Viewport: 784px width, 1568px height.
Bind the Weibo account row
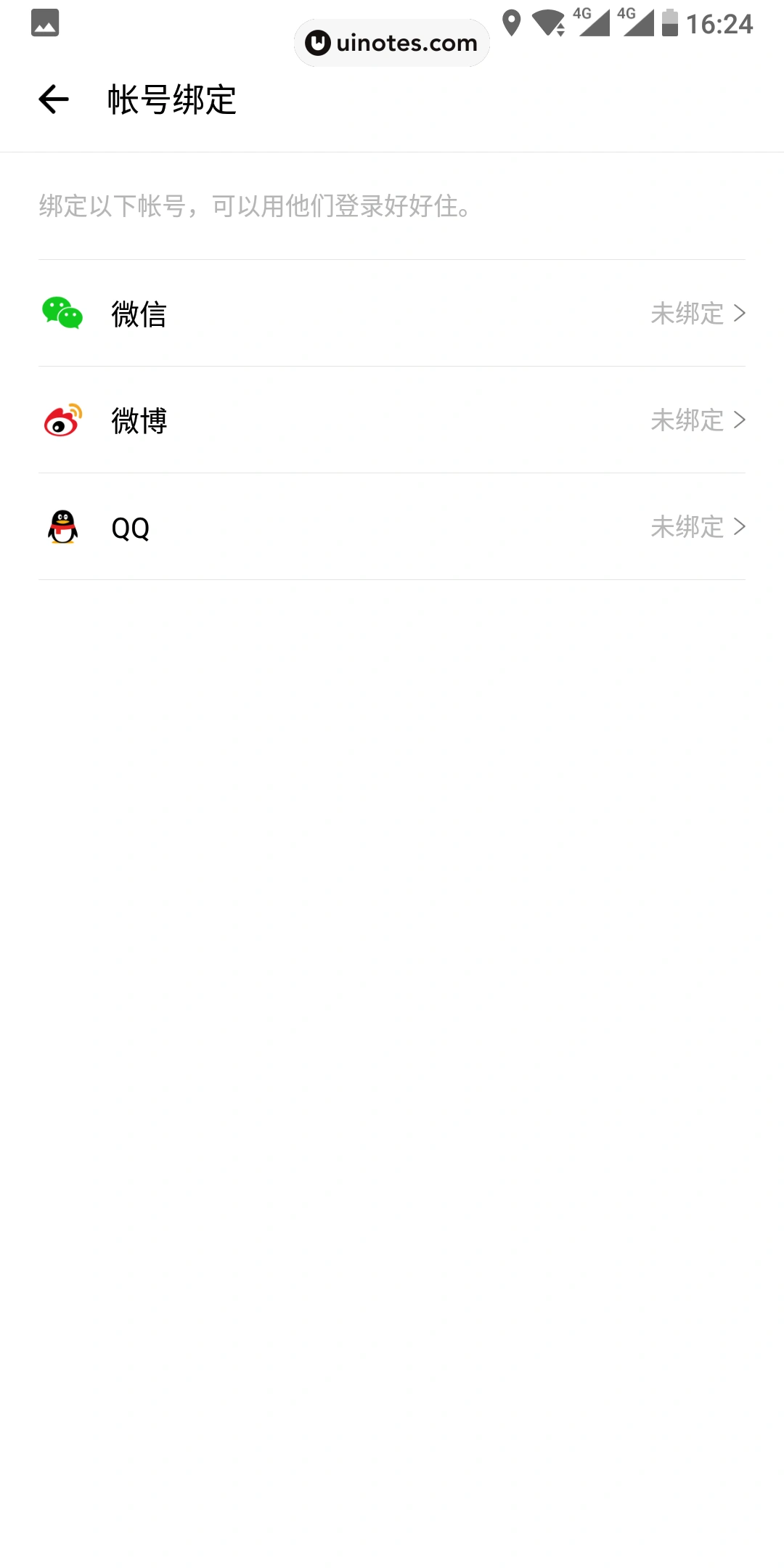click(392, 420)
